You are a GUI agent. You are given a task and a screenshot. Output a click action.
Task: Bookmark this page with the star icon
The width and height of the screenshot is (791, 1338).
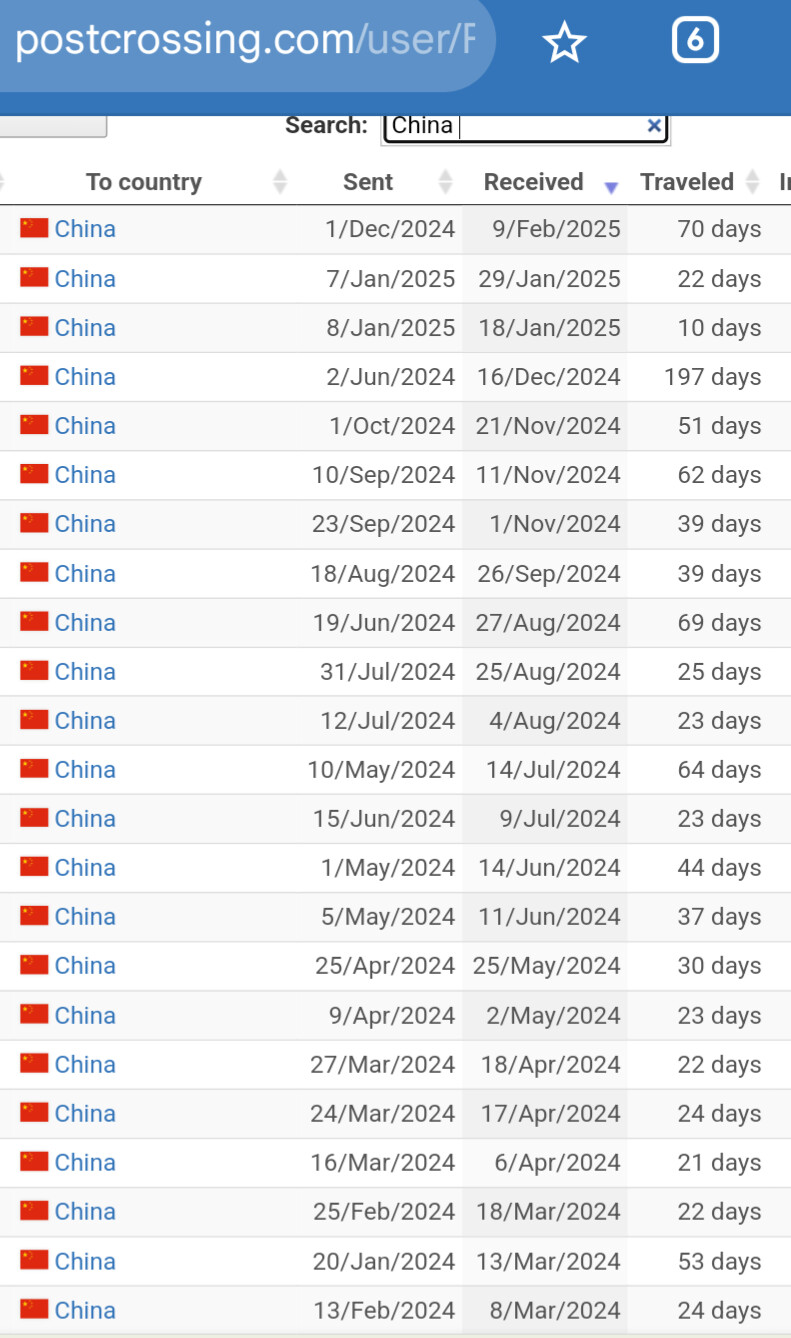[564, 43]
